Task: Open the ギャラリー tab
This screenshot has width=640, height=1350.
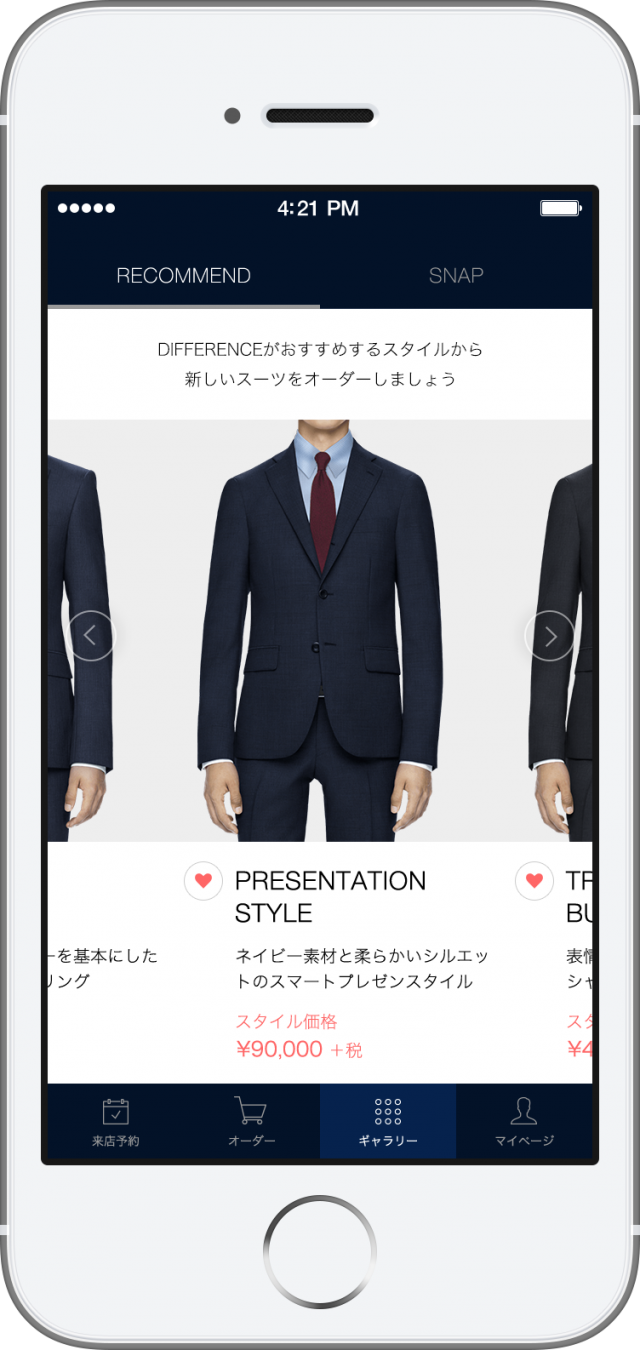Action: (388, 1122)
